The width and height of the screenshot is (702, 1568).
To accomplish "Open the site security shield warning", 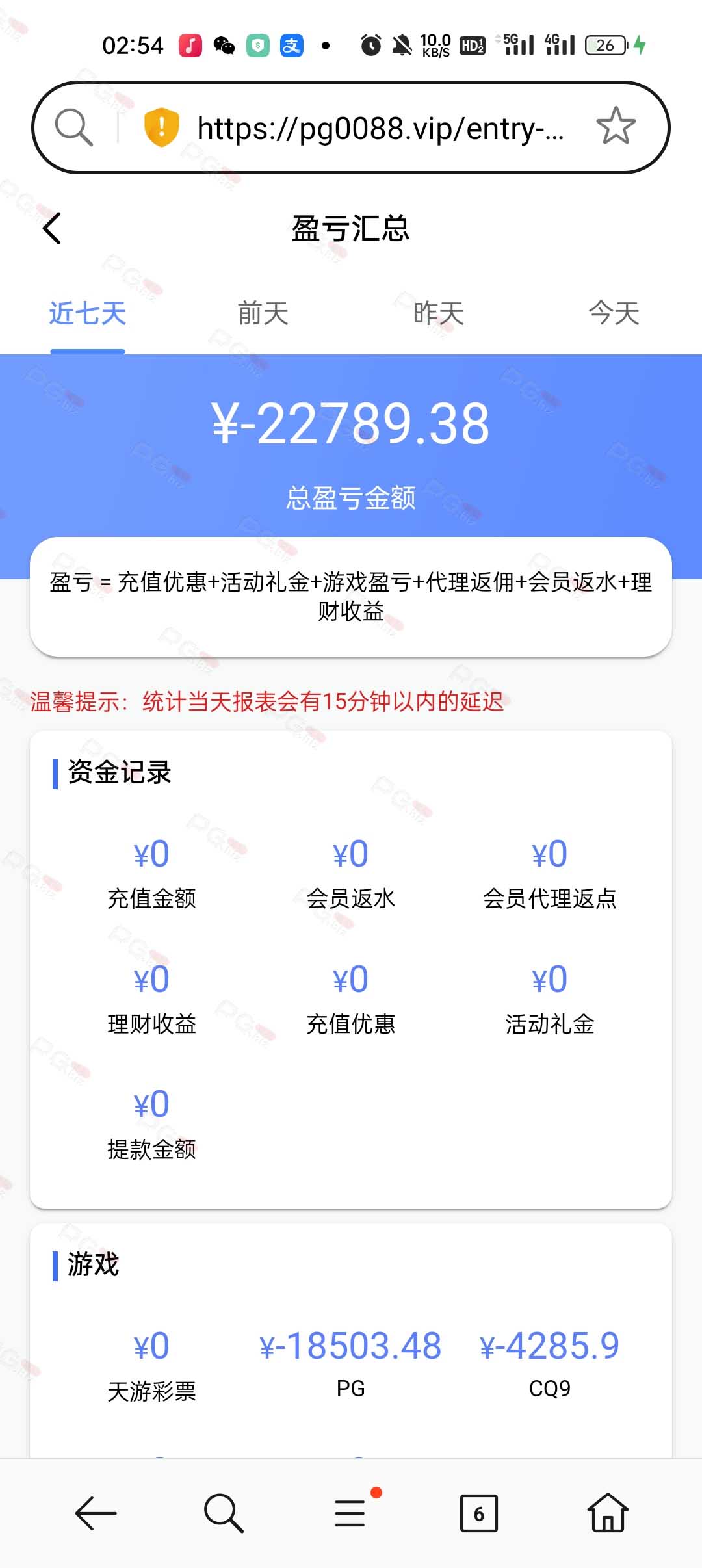I will tap(161, 127).
